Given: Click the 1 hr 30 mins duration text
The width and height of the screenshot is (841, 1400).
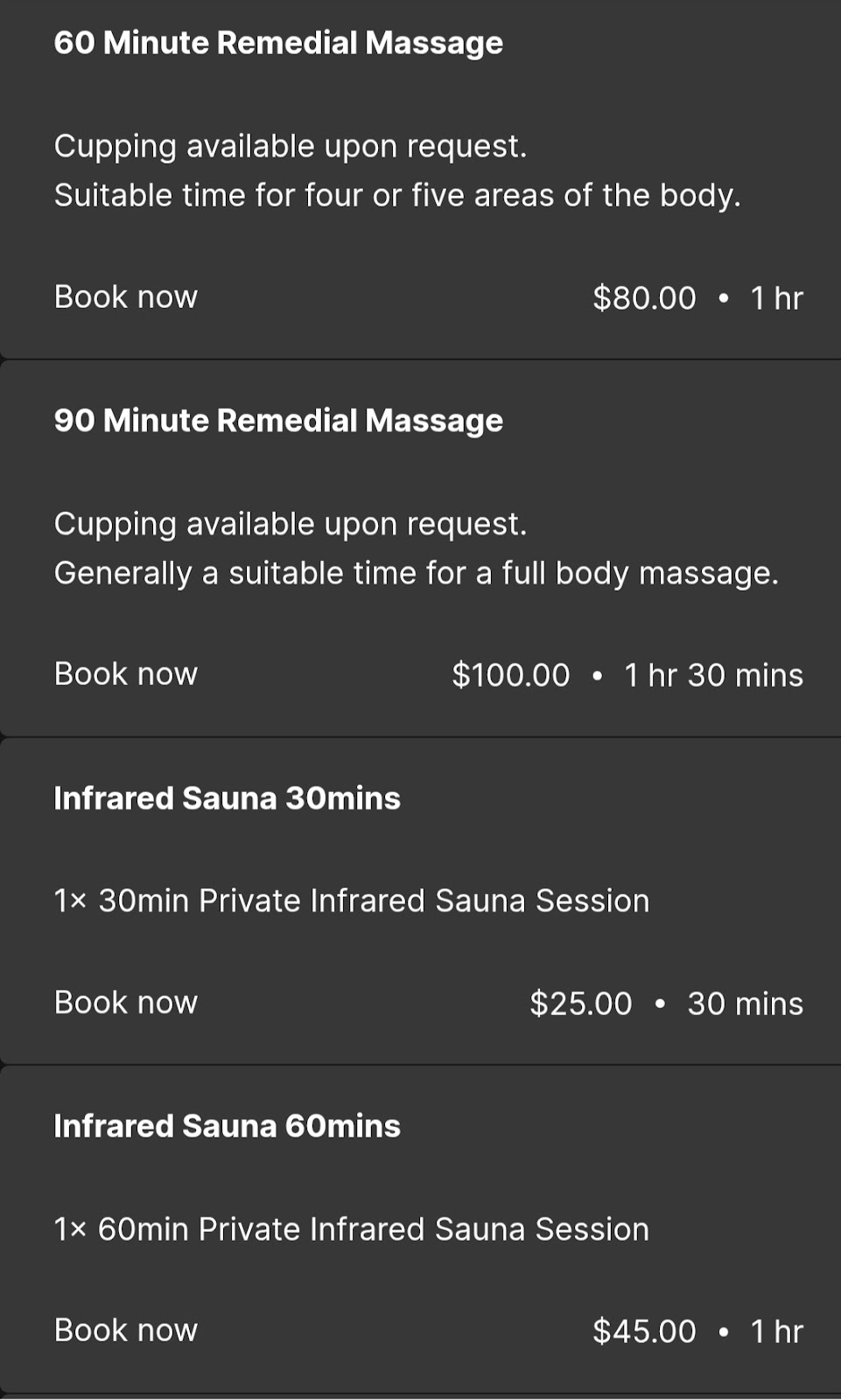Looking at the screenshot, I should click(x=714, y=674).
